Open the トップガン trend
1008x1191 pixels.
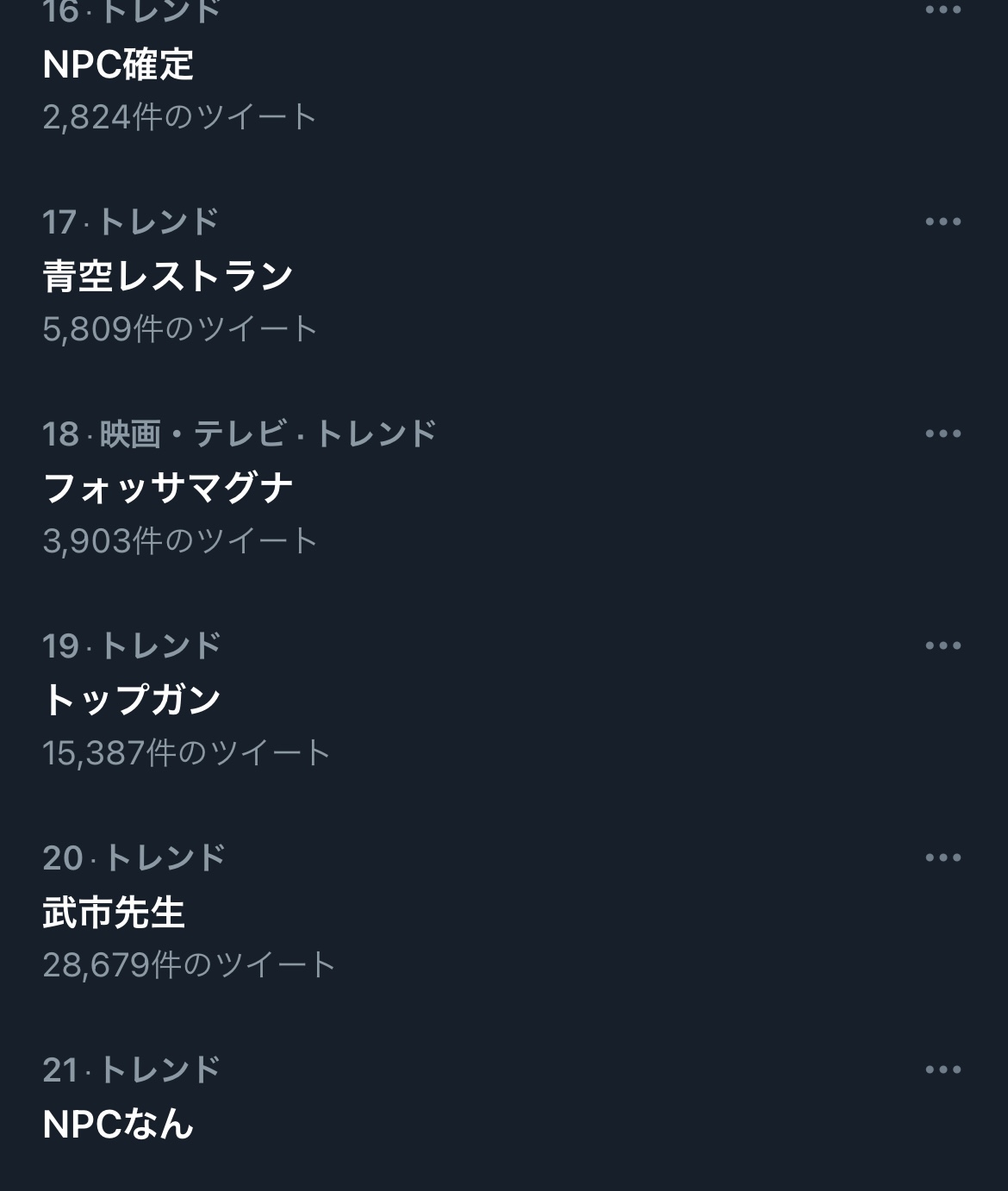[132, 700]
